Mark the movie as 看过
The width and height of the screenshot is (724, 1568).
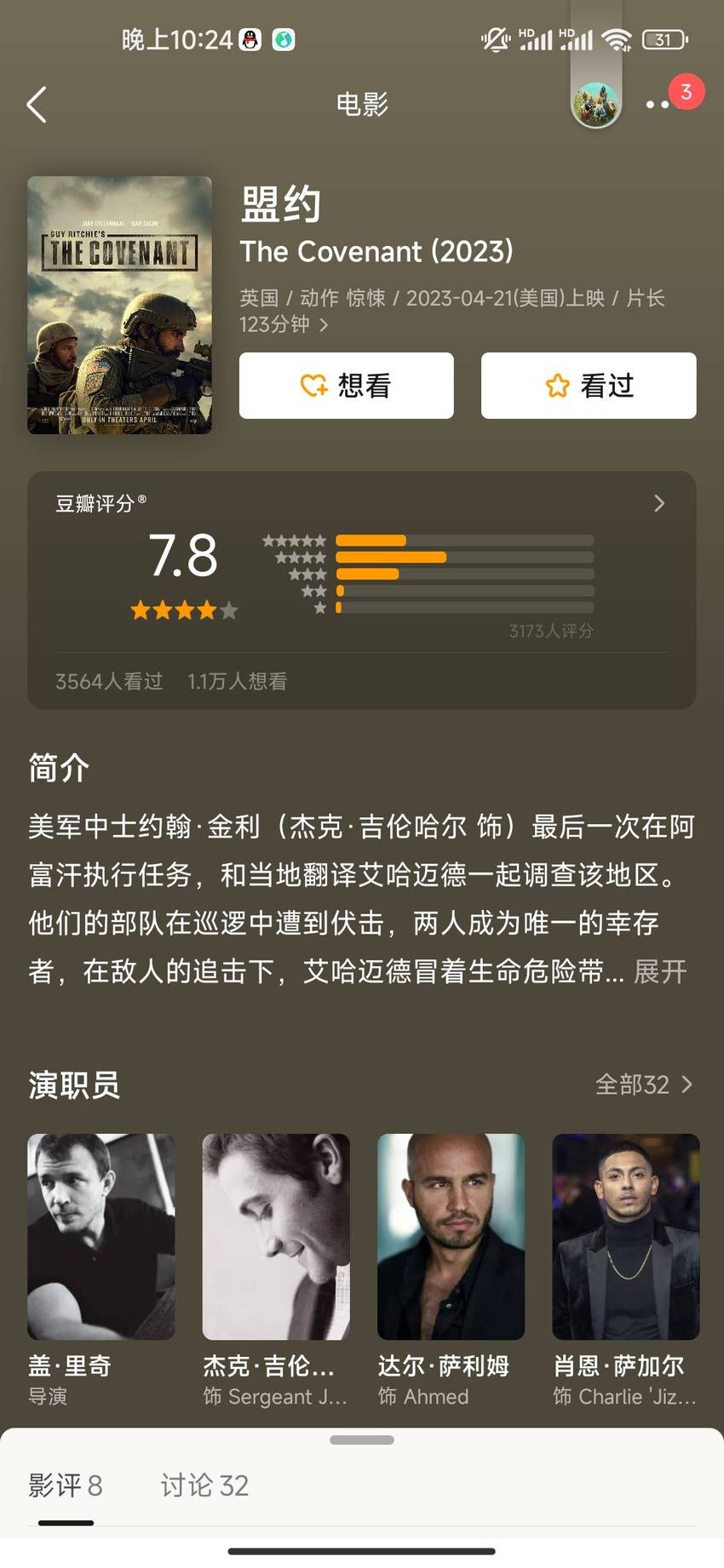[x=589, y=386]
